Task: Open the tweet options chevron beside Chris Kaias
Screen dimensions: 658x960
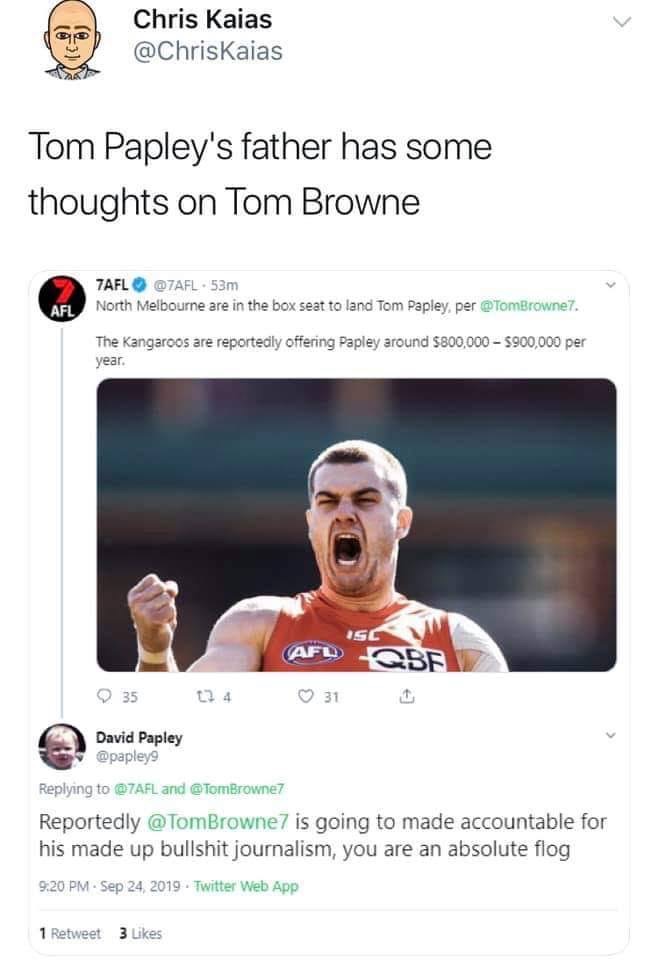Action: [x=622, y=22]
